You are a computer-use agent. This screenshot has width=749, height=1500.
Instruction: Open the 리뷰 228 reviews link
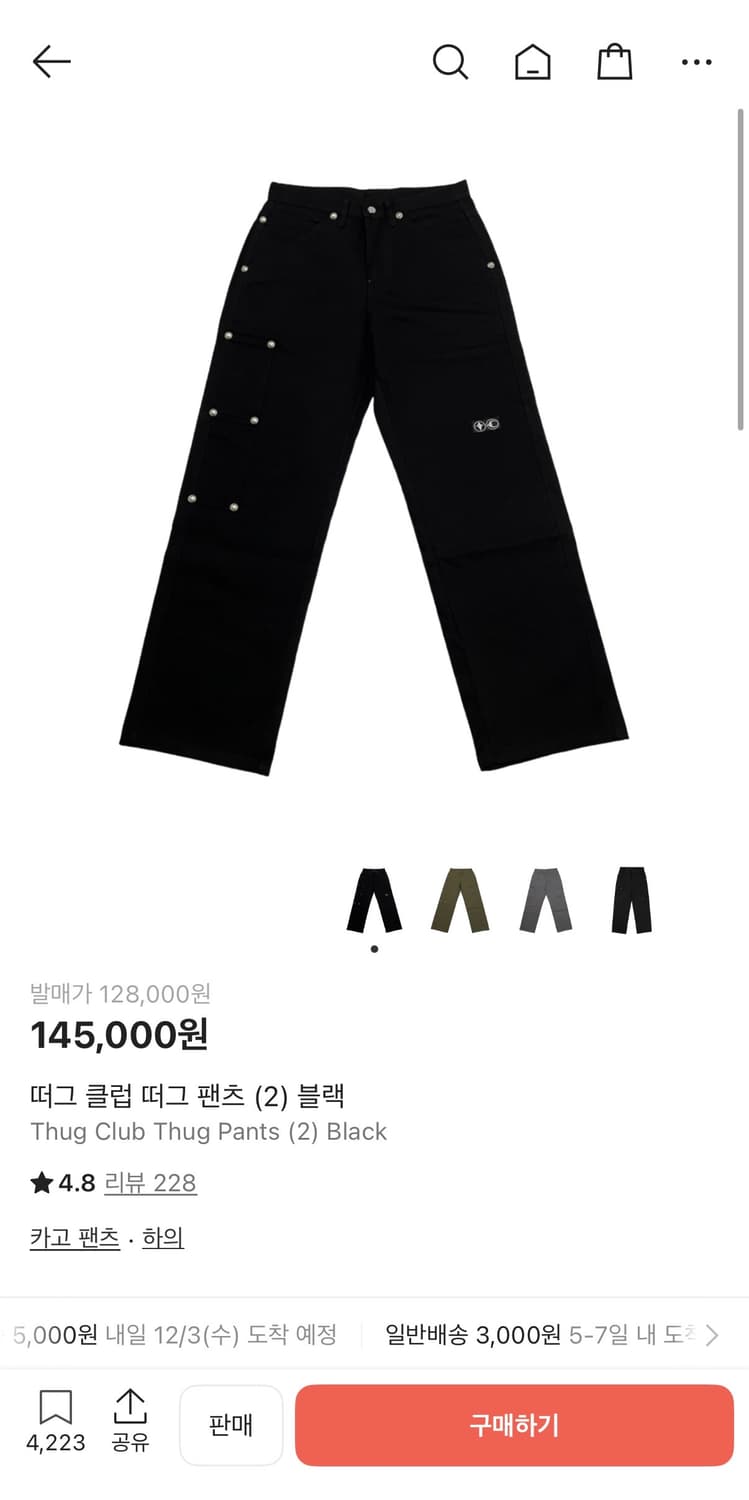151,1183
